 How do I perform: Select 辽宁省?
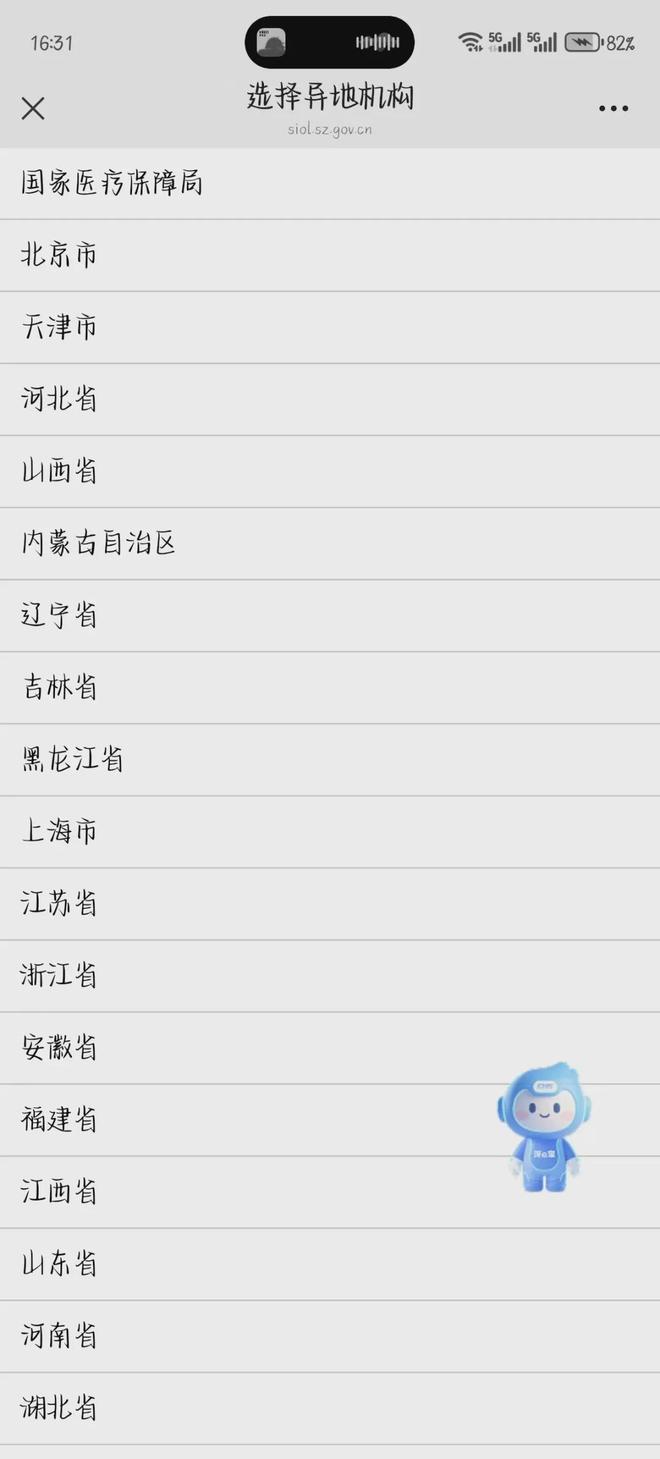[x=60, y=615]
